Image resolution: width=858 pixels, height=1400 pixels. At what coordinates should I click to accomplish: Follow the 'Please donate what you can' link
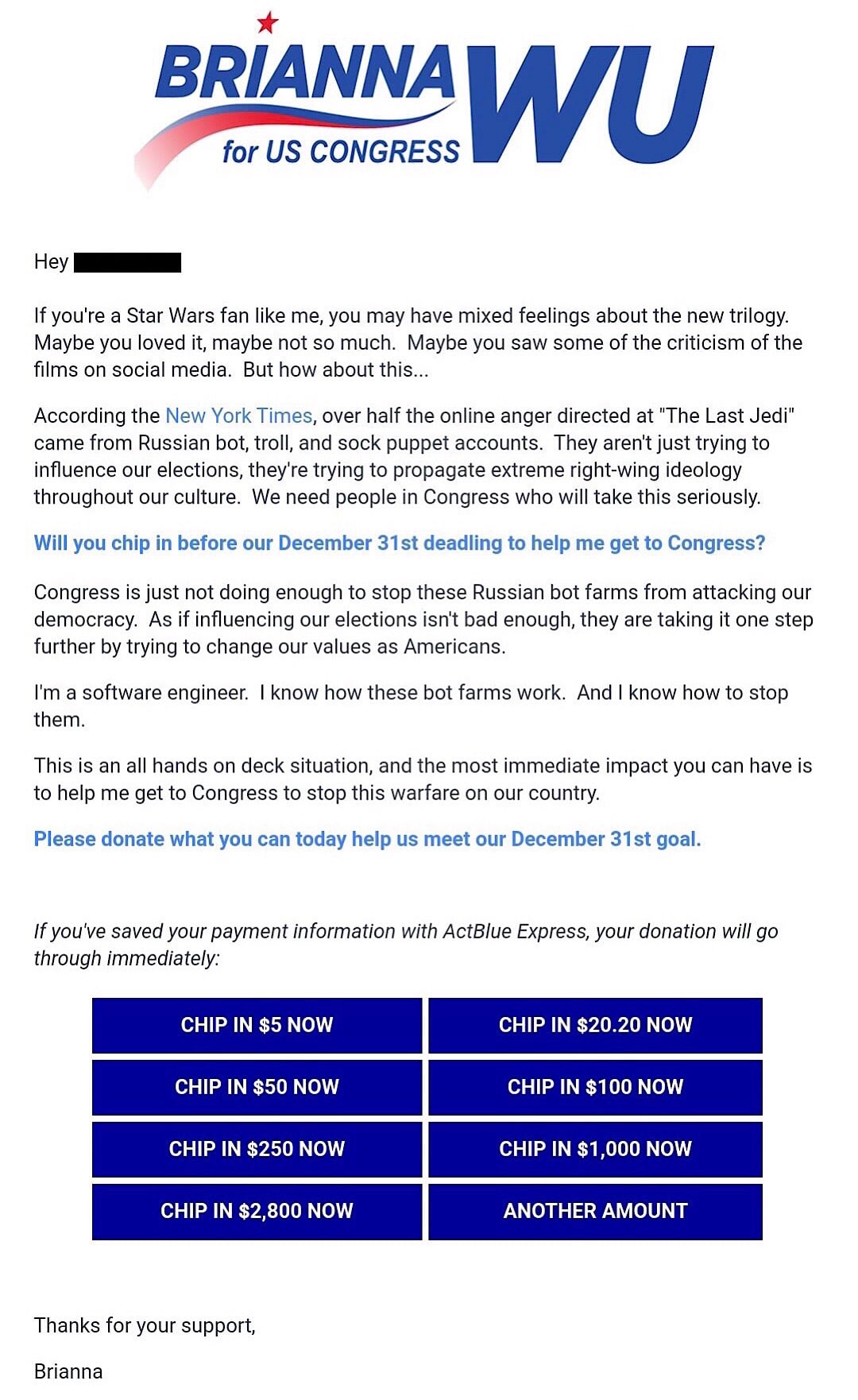pos(367,839)
